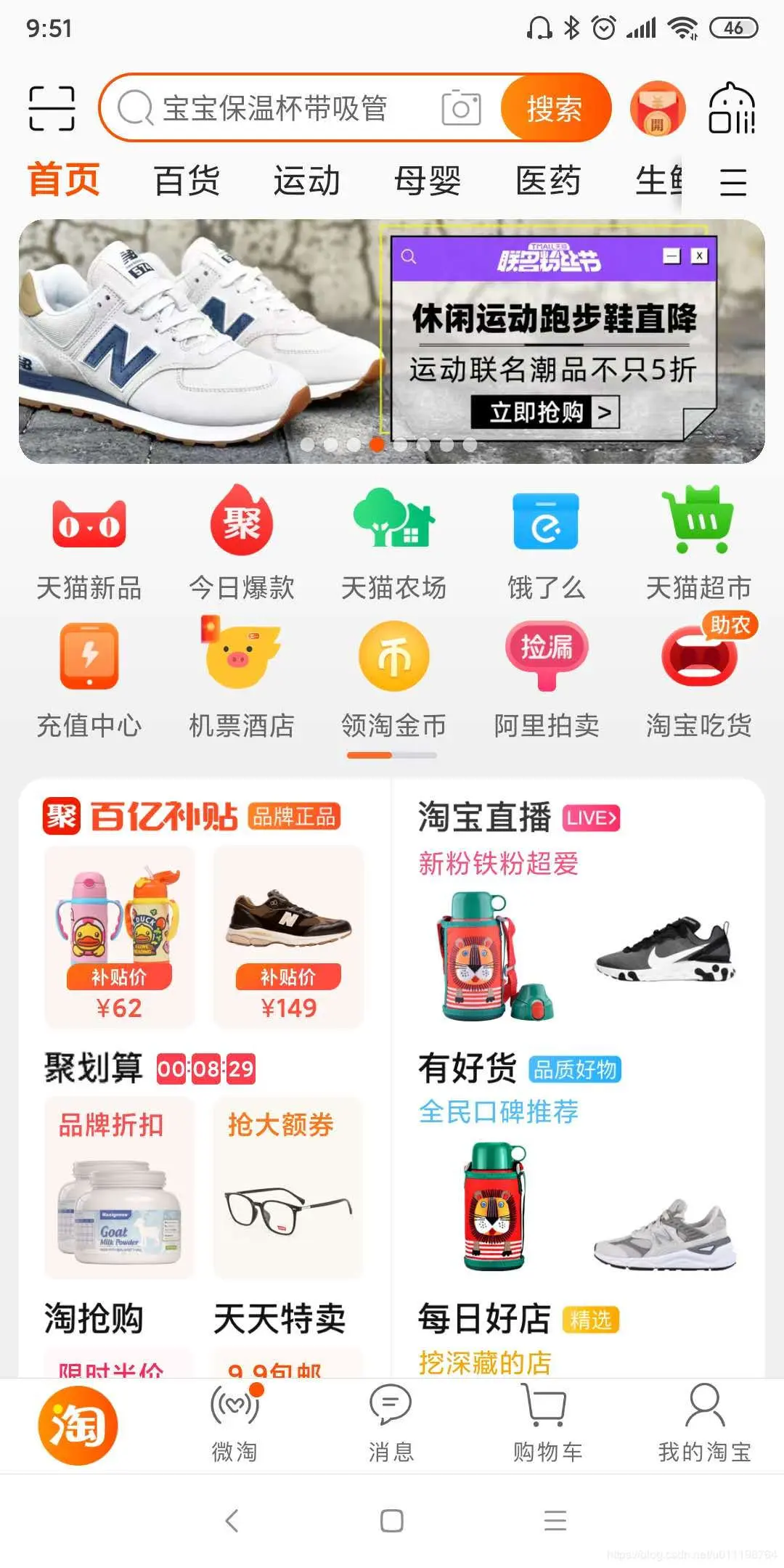
Task: Jump to the fourth carousel indicator dot
Action: [x=375, y=445]
